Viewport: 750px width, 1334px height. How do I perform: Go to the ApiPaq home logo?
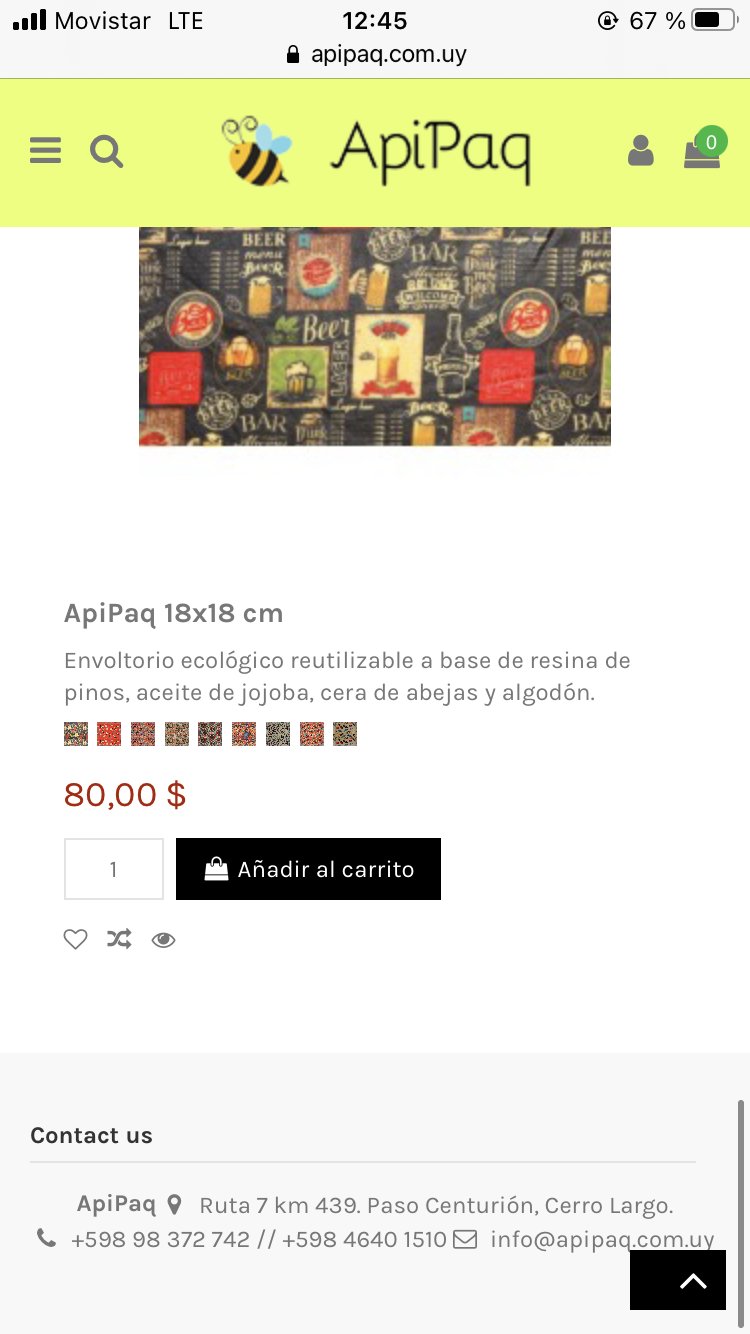click(x=375, y=152)
